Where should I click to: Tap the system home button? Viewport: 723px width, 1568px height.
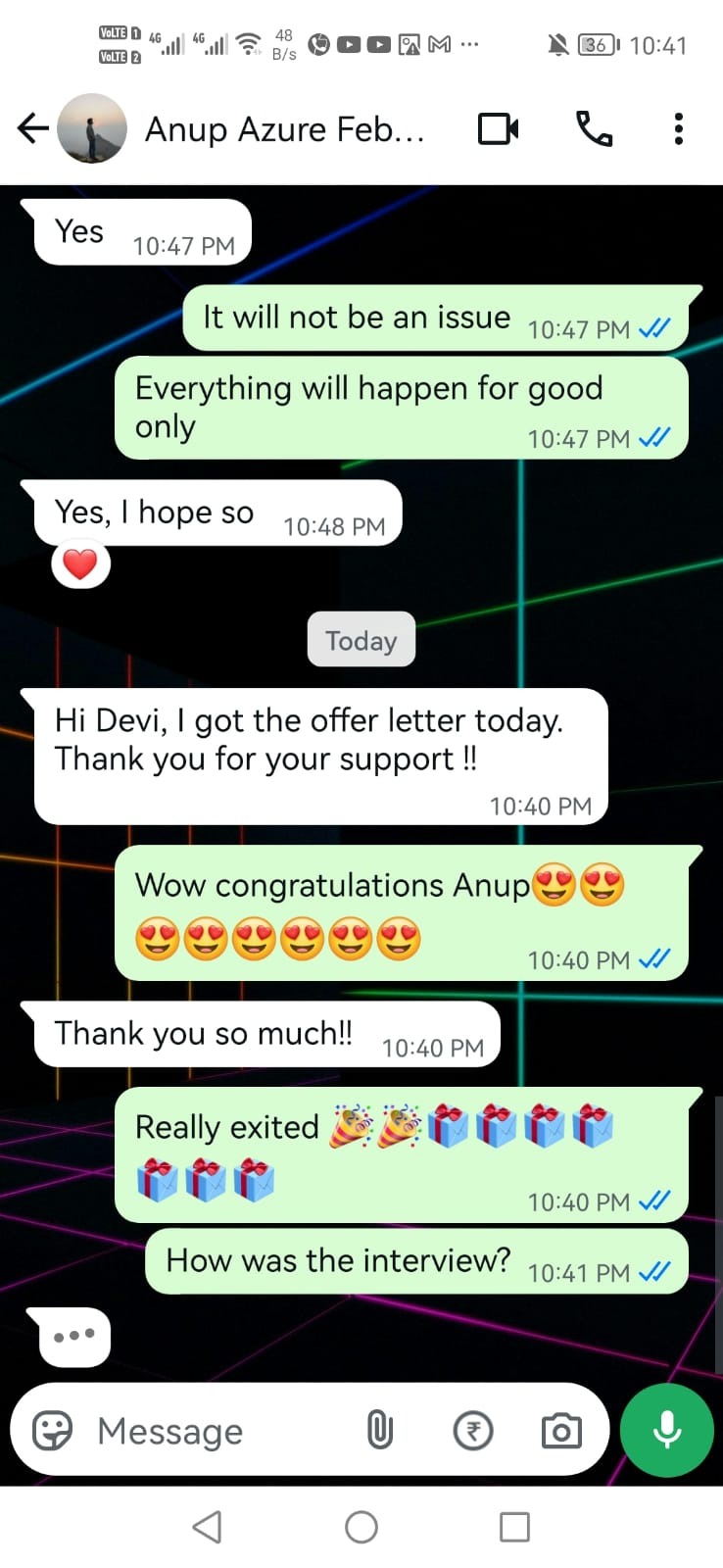pos(361,1527)
